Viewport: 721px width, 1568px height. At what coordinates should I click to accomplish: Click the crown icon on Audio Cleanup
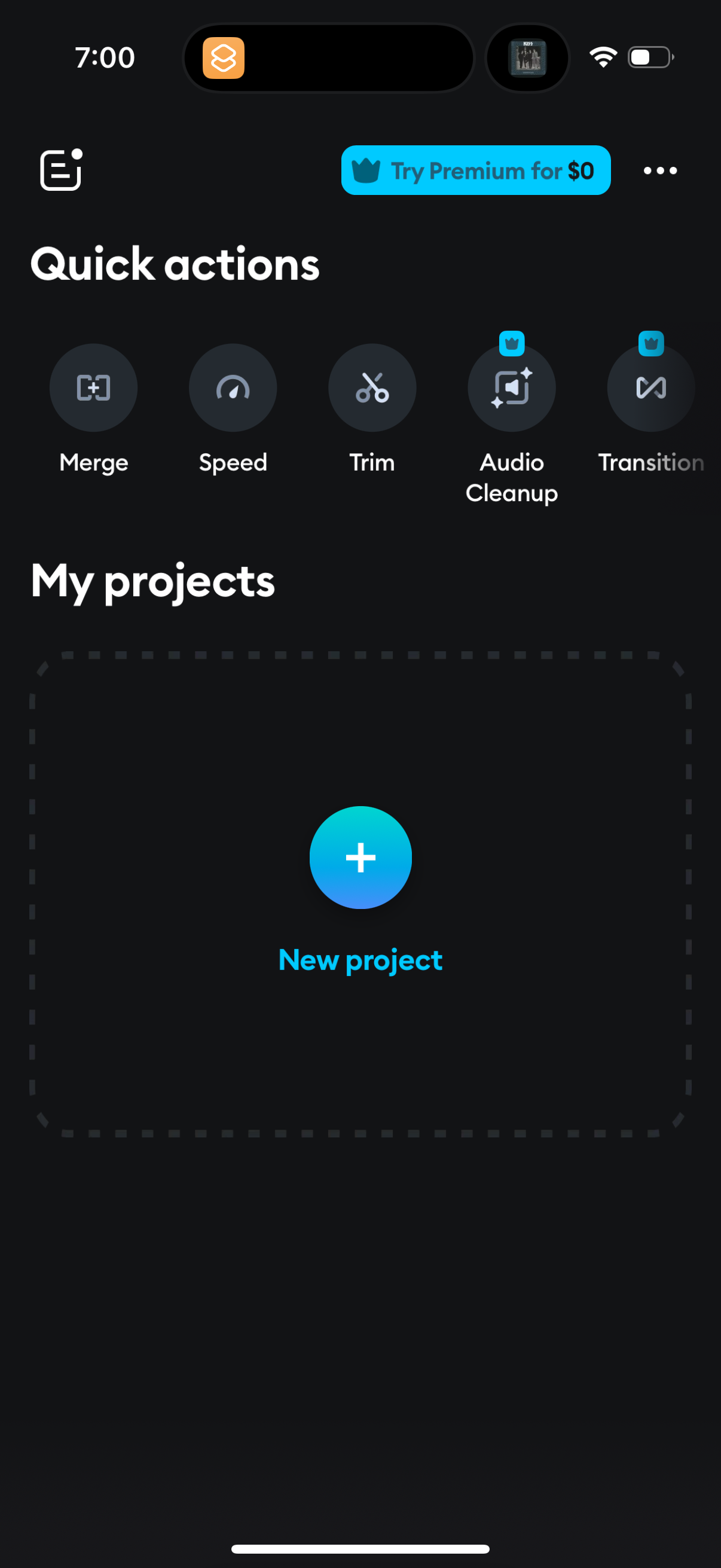click(512, 344)
